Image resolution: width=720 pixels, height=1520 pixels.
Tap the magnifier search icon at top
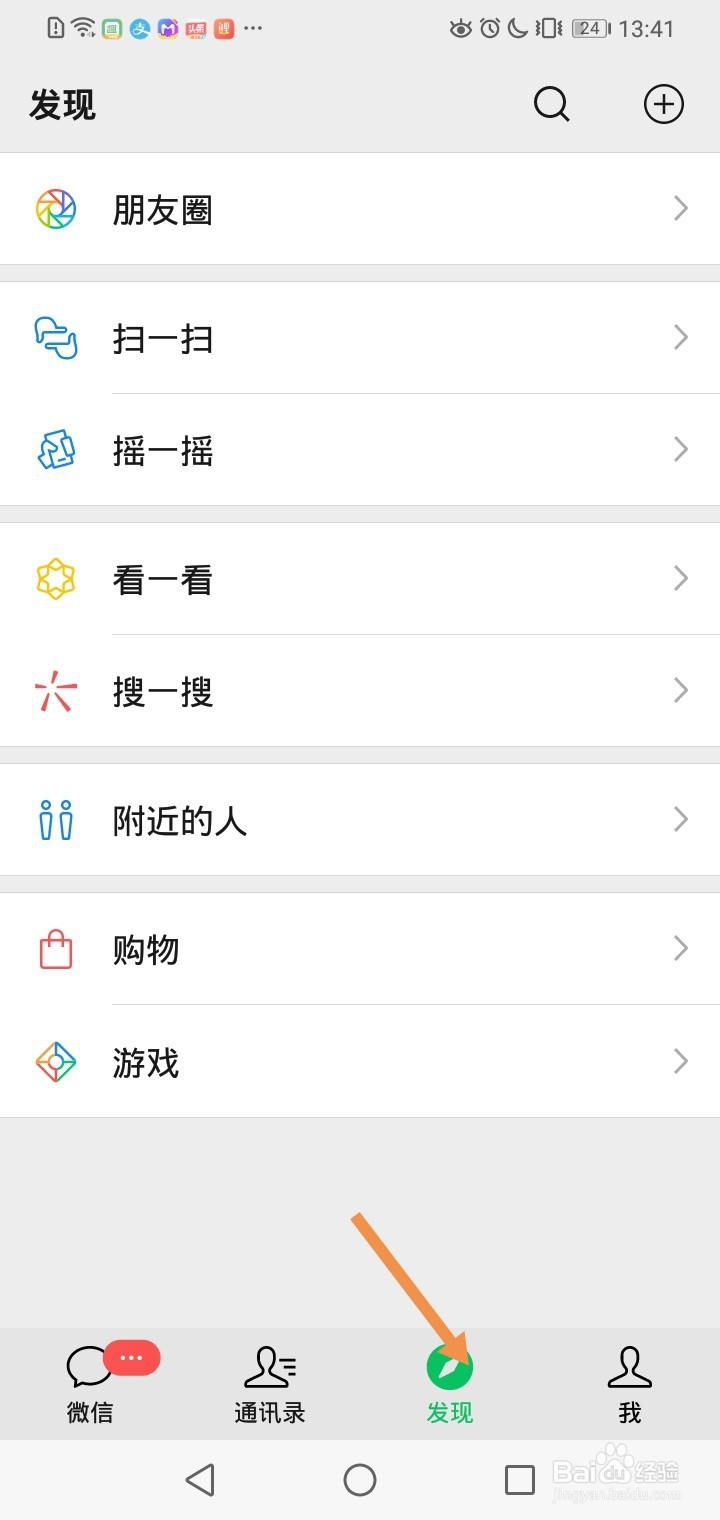[x=551, y=104]
